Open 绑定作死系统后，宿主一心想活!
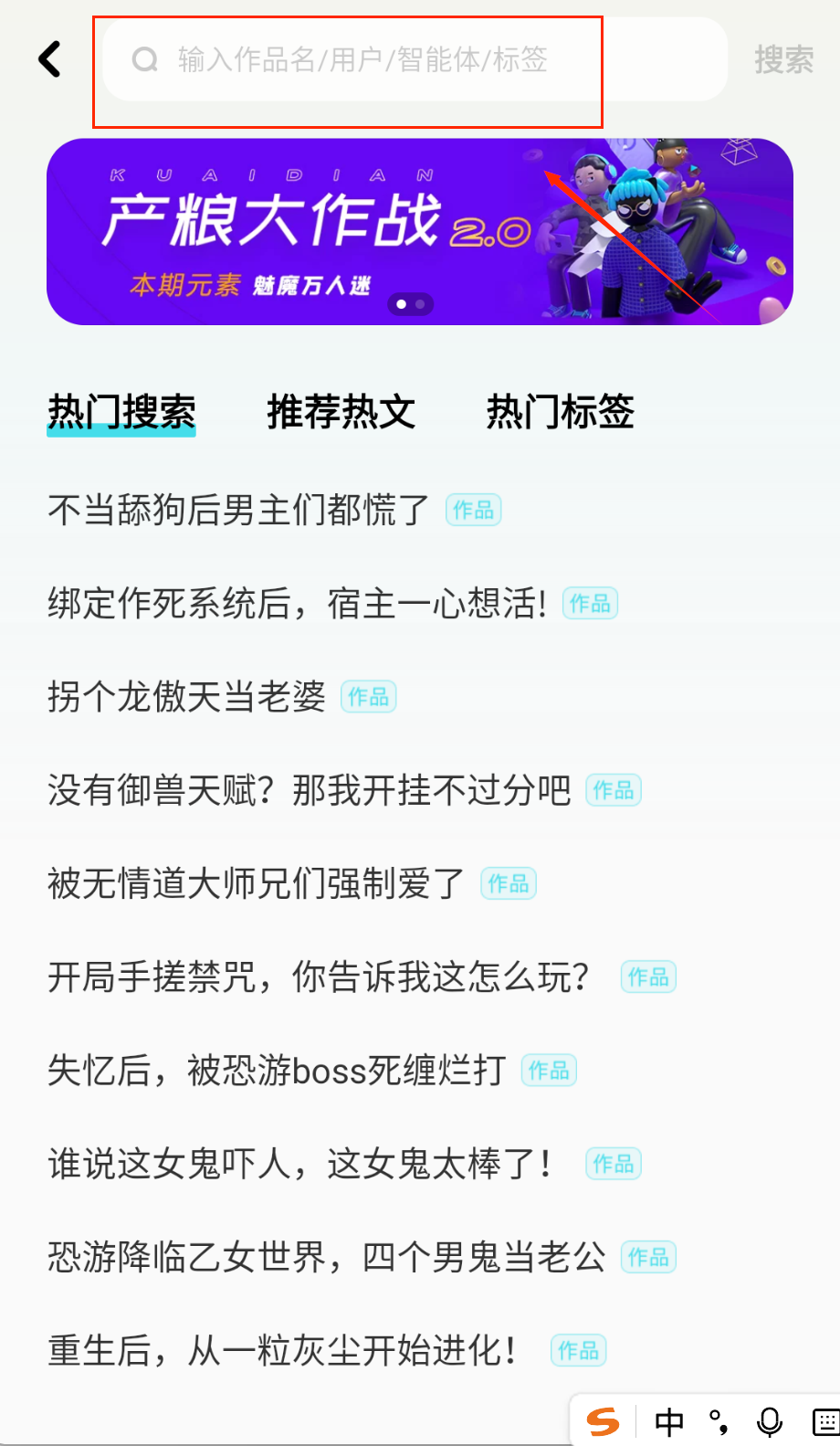 (x=298, y=604)
